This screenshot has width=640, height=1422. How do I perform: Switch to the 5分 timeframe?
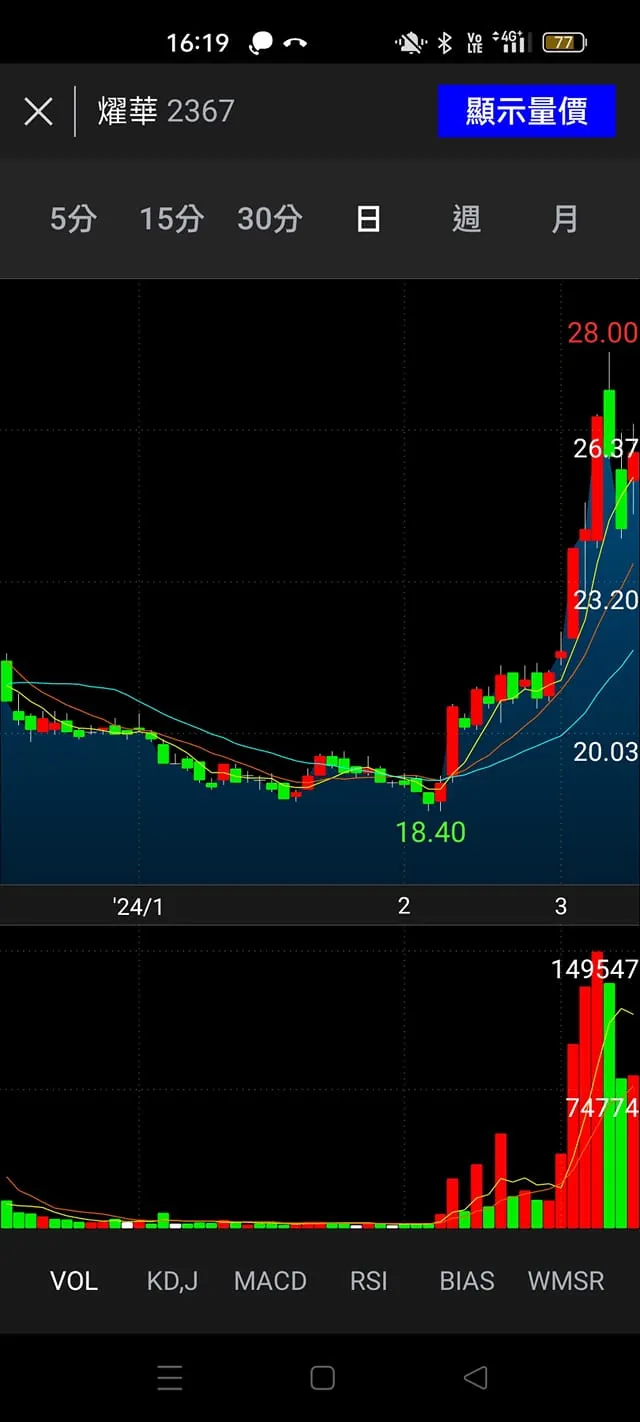(73, 218)
